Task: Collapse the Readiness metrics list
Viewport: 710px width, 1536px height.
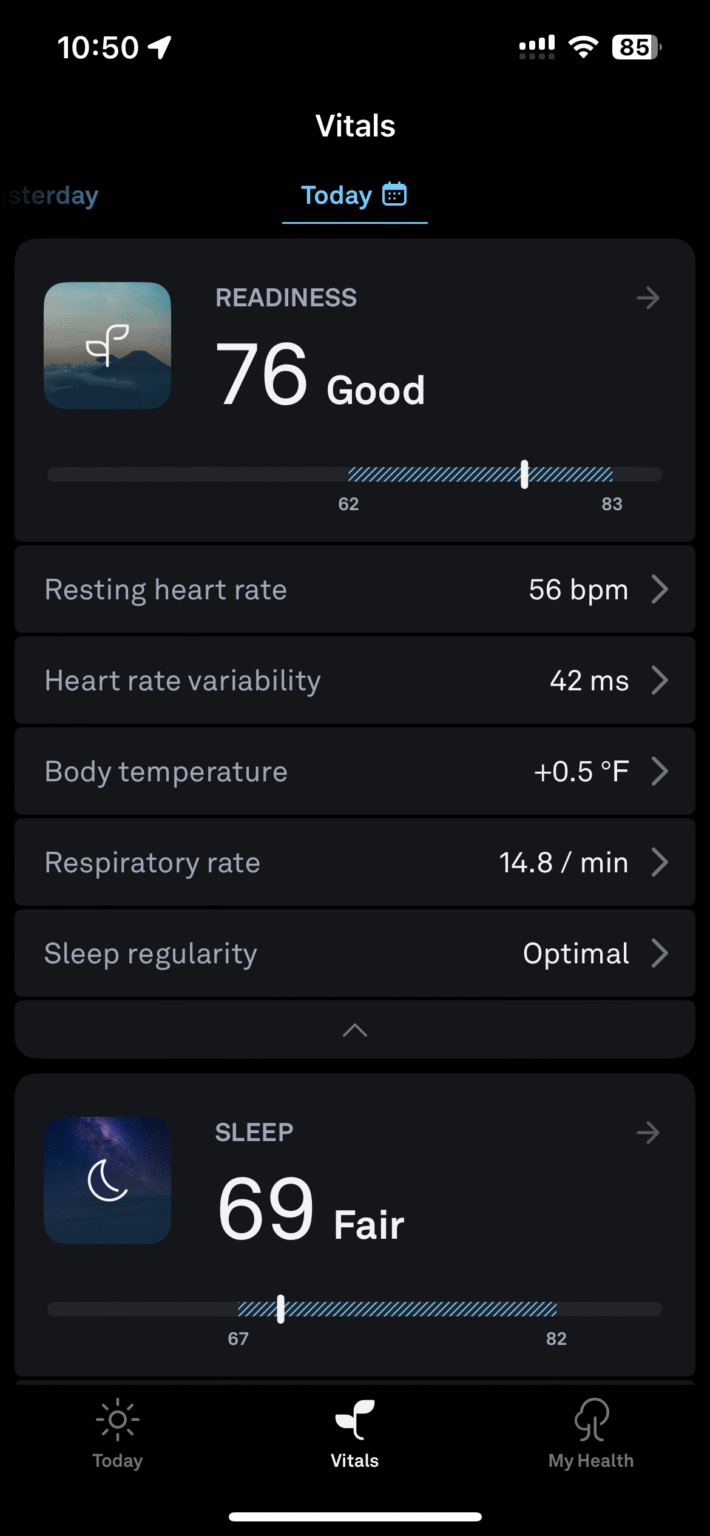Action: pyautogui.click(x=355, y=1030)
